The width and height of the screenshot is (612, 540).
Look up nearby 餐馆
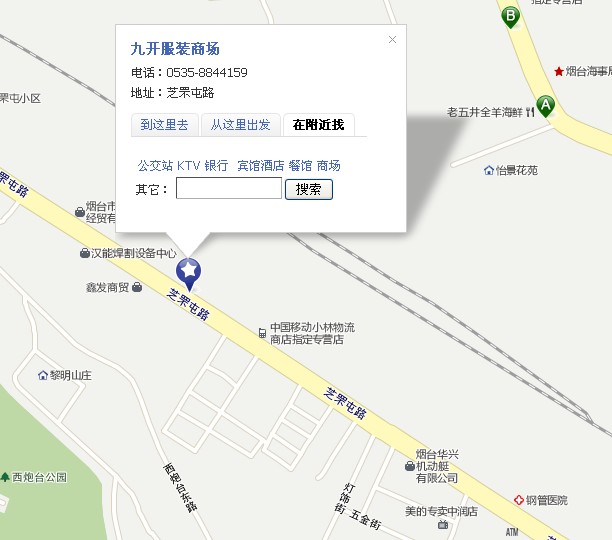300,165
